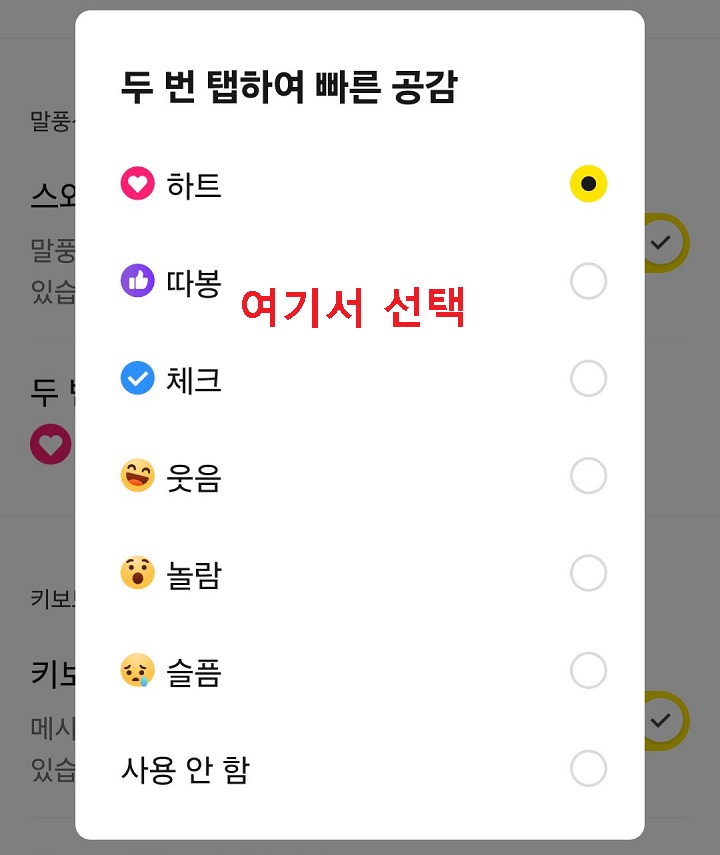Viewport: 720px width, 855px height.
Task: Select the pink heart 하트 emoji icon
Action: tap(137, 184)
